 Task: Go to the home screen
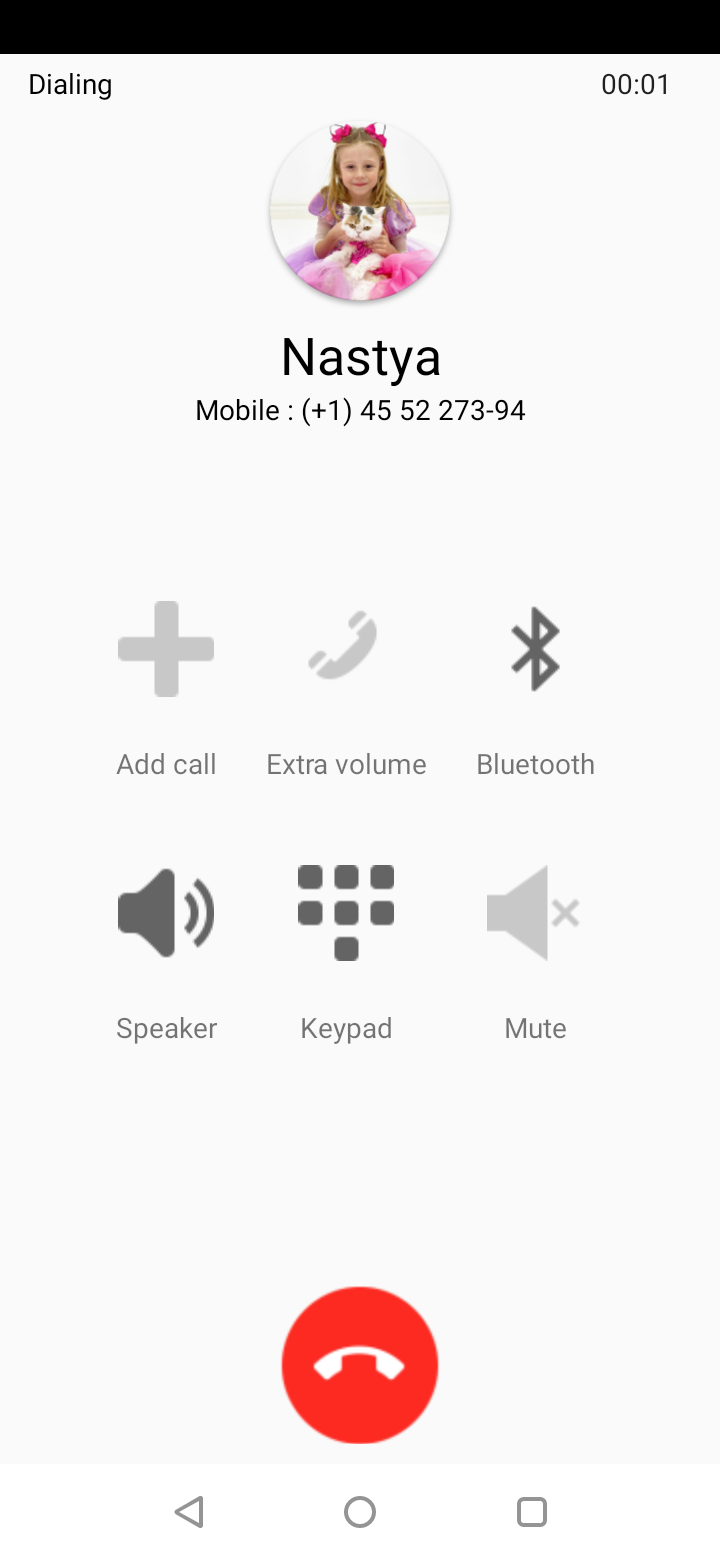[360, 1511]
